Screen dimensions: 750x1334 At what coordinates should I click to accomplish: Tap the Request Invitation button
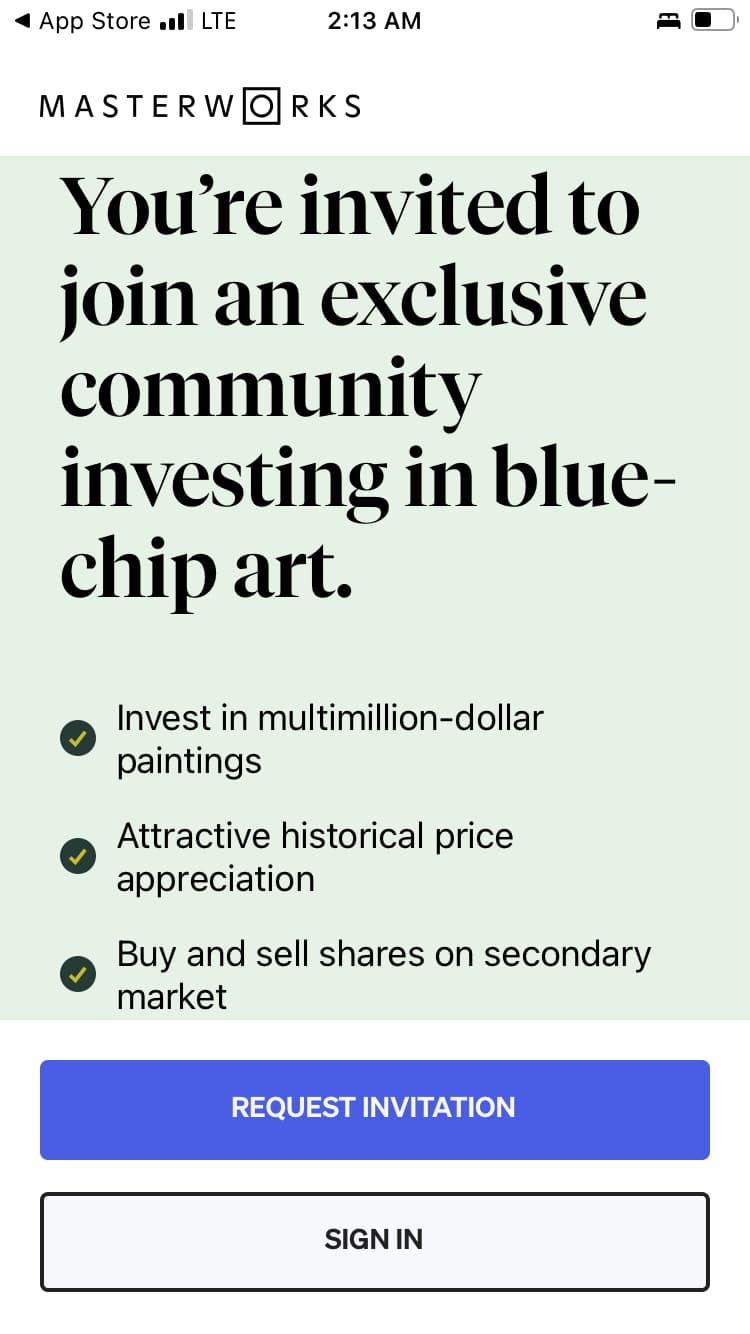tap(374, 1109)
